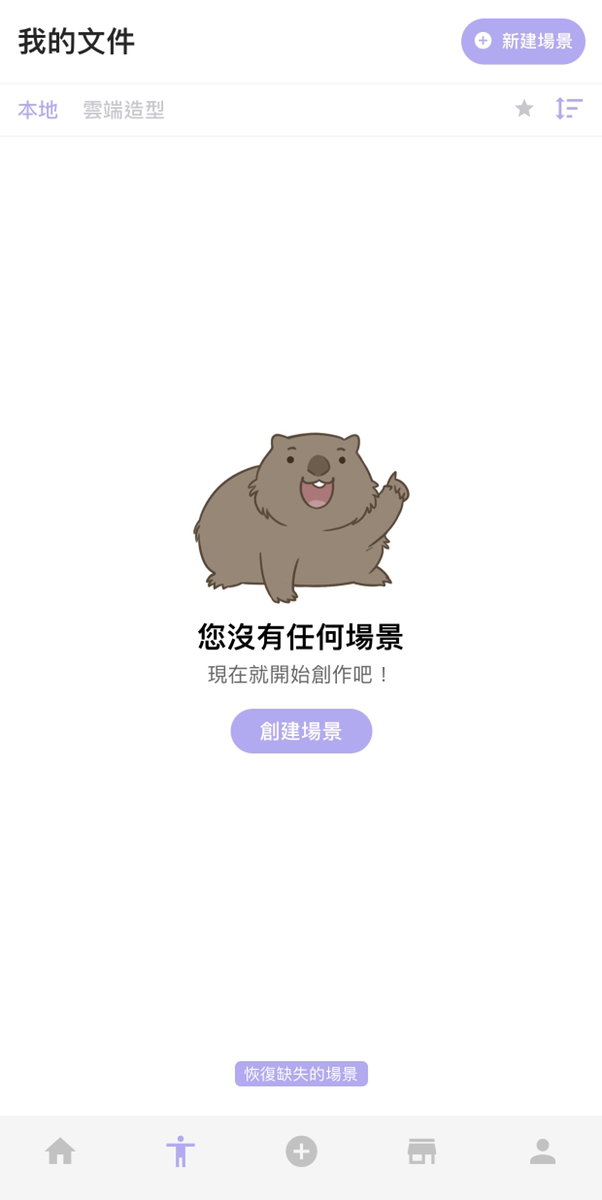Select the figure files tab

180,1152
